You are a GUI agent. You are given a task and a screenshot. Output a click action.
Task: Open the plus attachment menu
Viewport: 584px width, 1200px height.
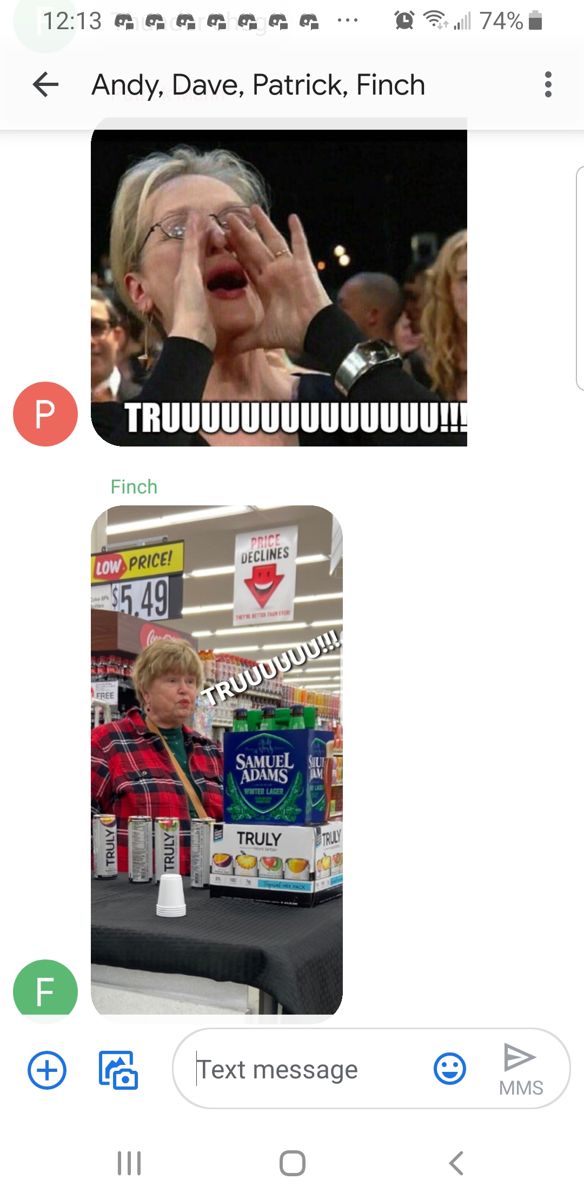(46, 1070)
